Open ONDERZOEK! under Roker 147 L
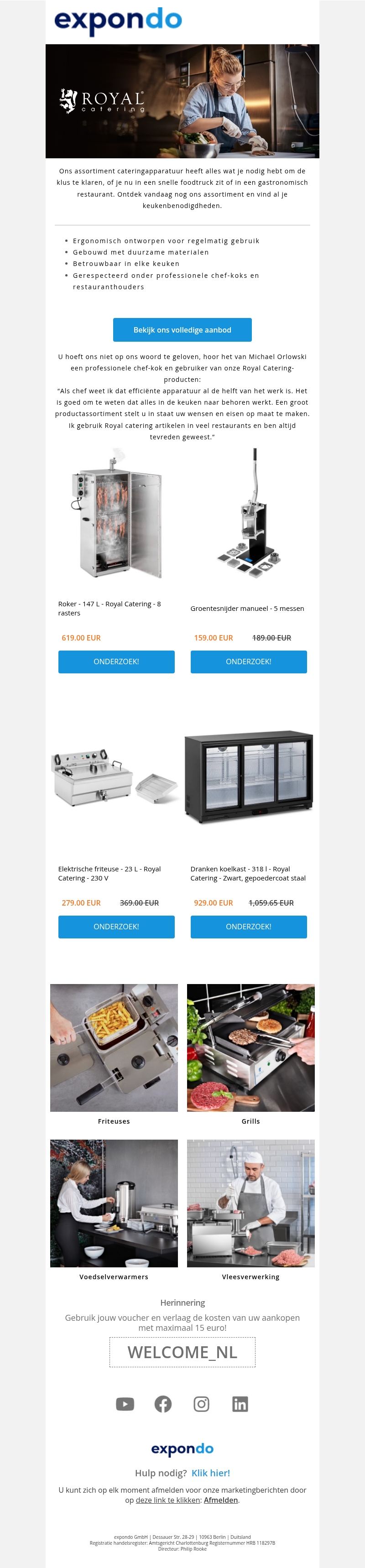 [116, 662]
